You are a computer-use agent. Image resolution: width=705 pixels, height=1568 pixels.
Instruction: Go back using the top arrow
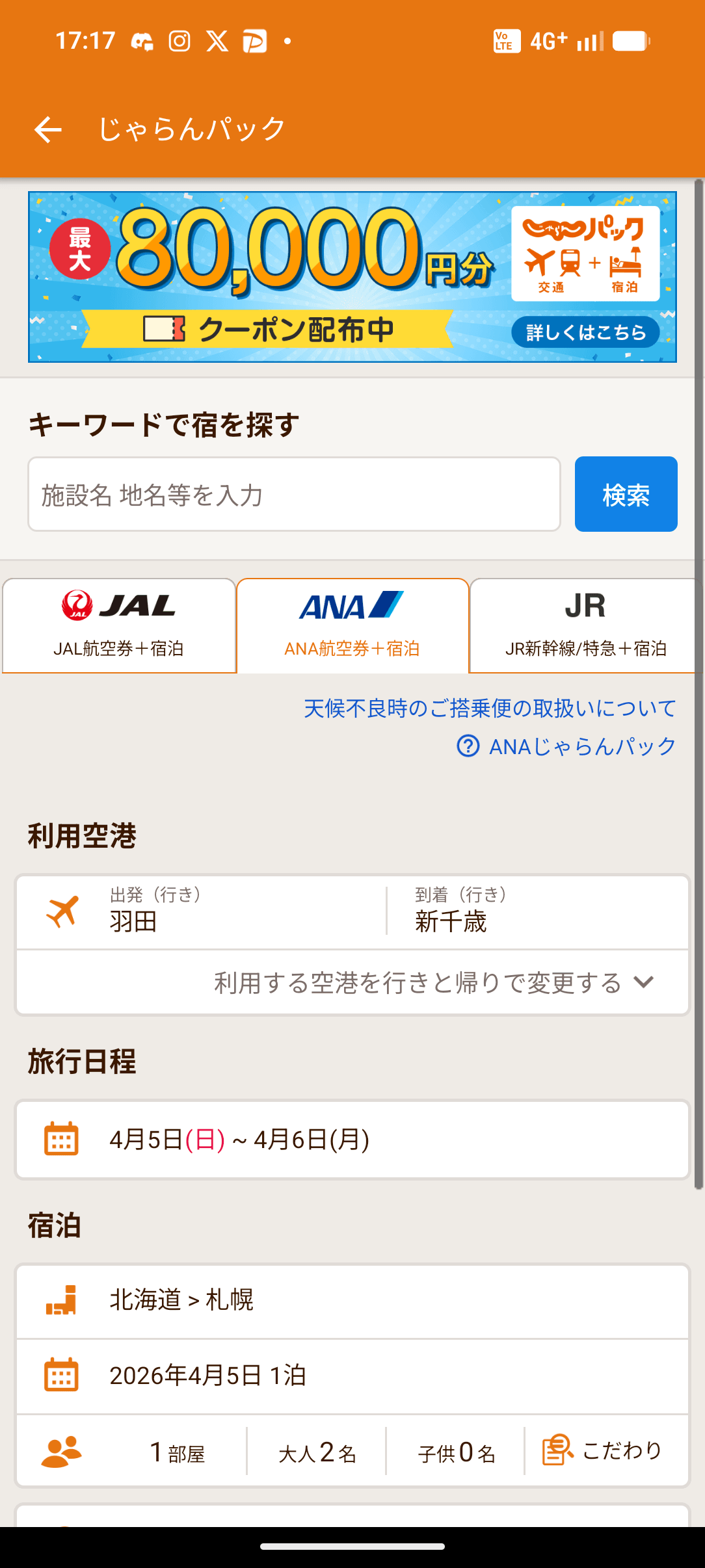pos(48,129)
